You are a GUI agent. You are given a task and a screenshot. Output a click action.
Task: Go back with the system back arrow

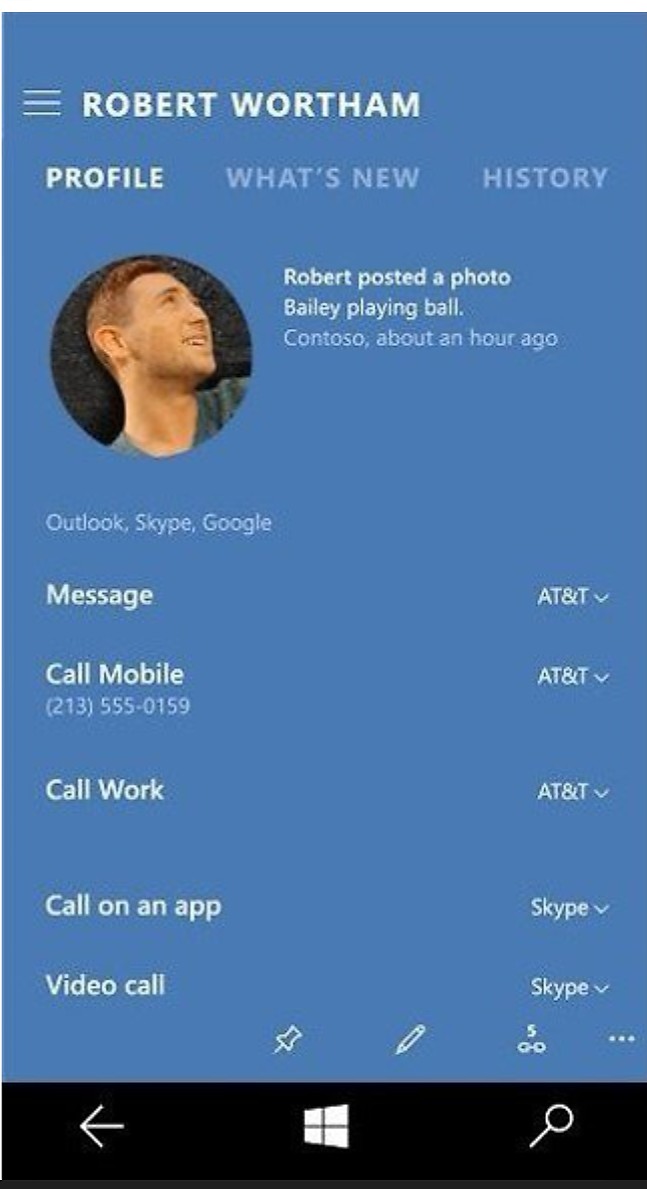point(102,1126)
